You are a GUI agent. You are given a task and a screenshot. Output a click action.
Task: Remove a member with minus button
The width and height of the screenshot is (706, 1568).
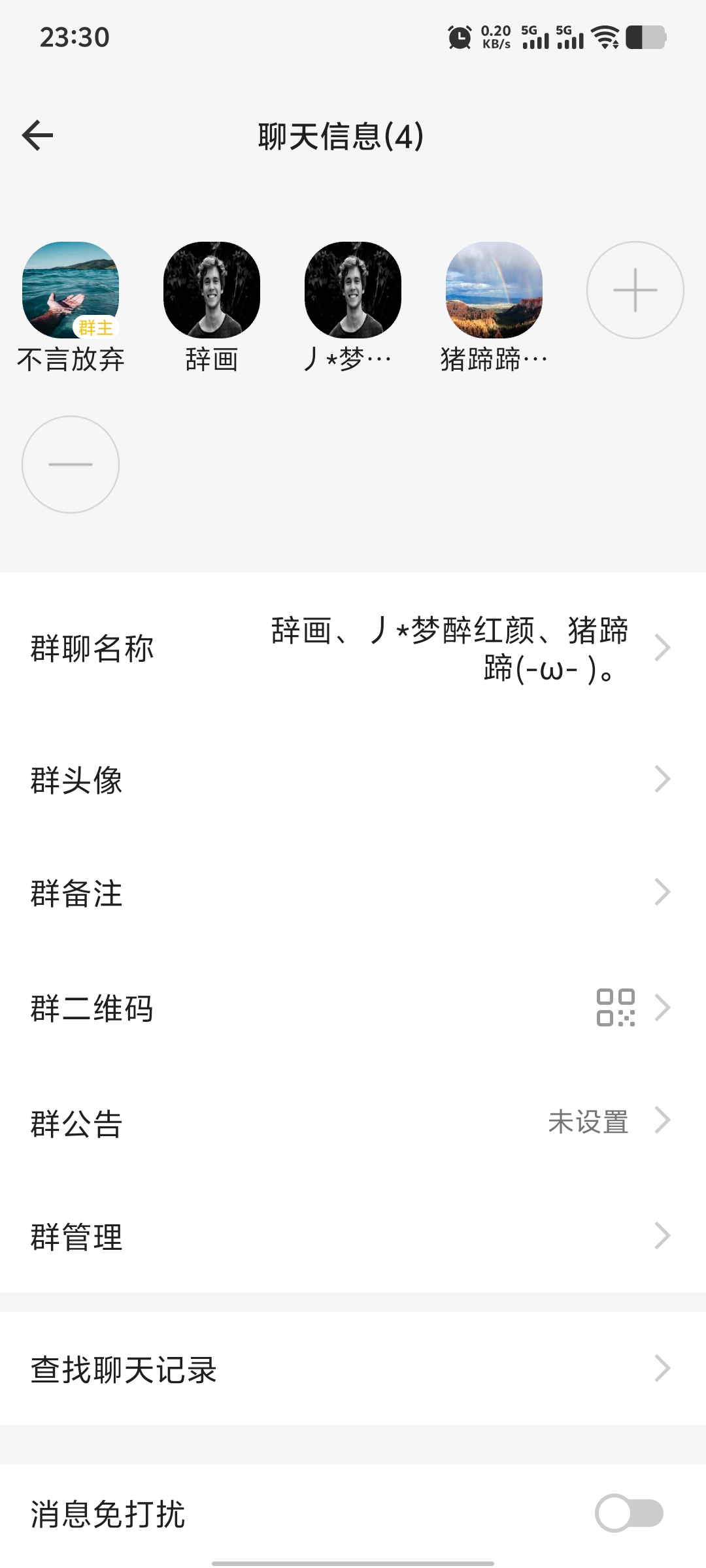71,465
